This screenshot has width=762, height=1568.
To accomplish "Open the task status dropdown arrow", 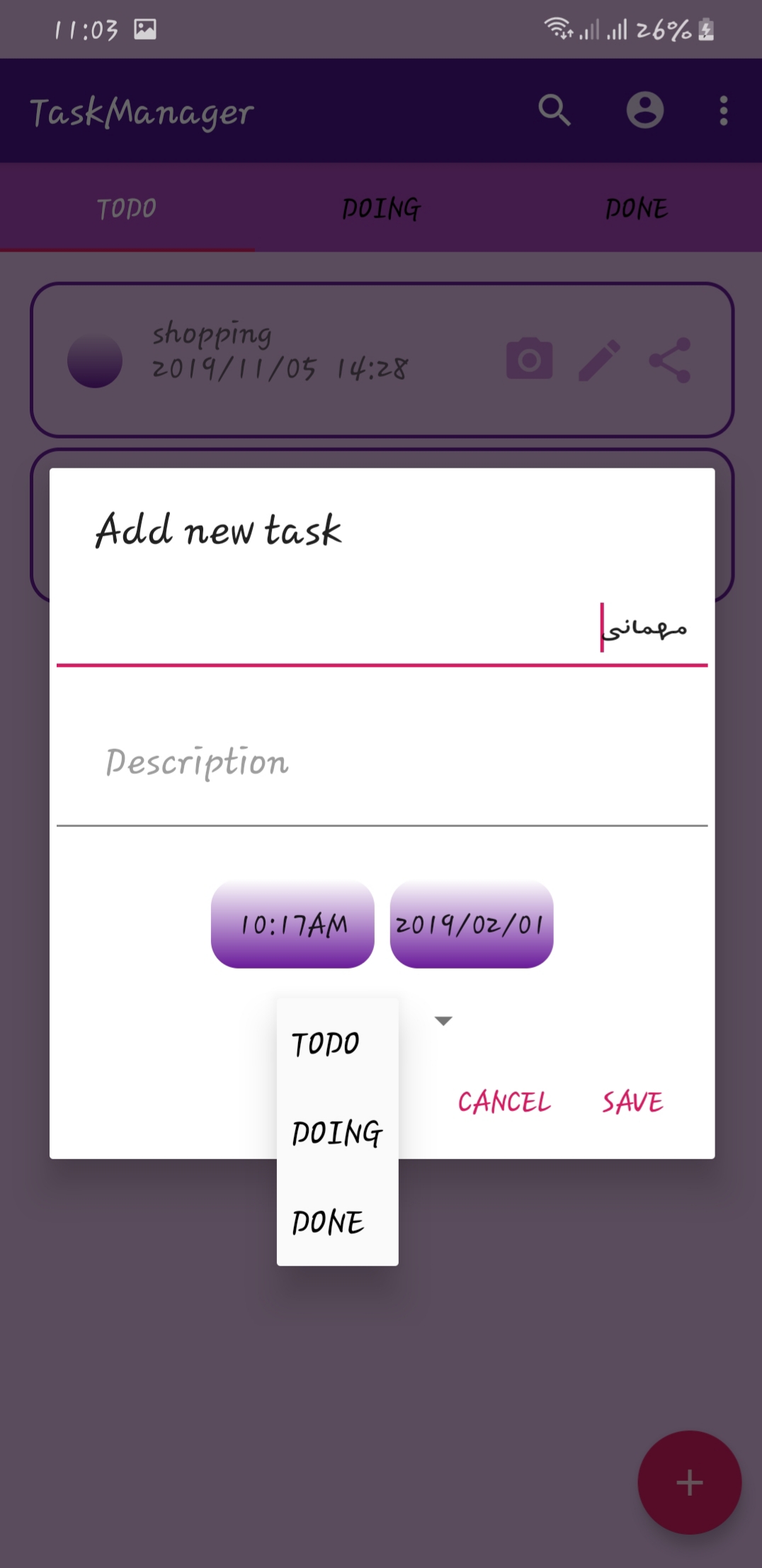I will pos(443,1020).
